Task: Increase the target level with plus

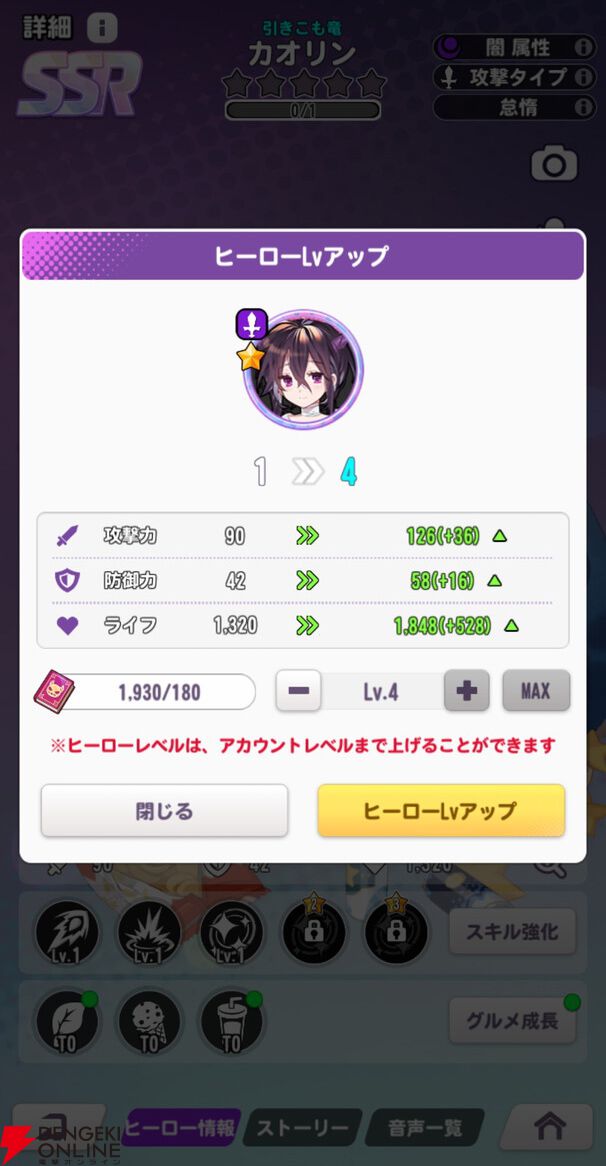Action: tap(466, 691)
